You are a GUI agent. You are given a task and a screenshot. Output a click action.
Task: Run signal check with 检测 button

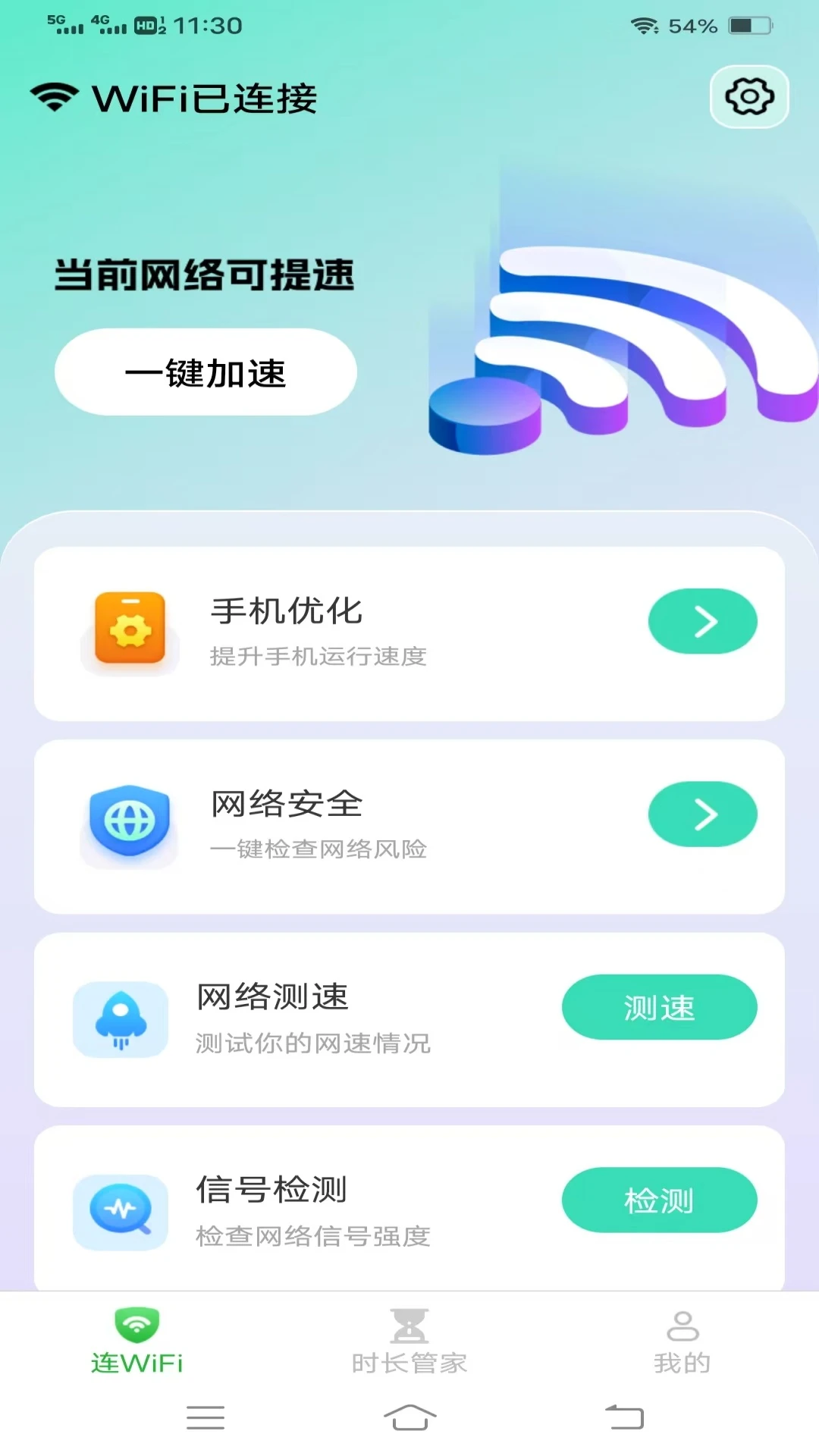point(659,1200)
